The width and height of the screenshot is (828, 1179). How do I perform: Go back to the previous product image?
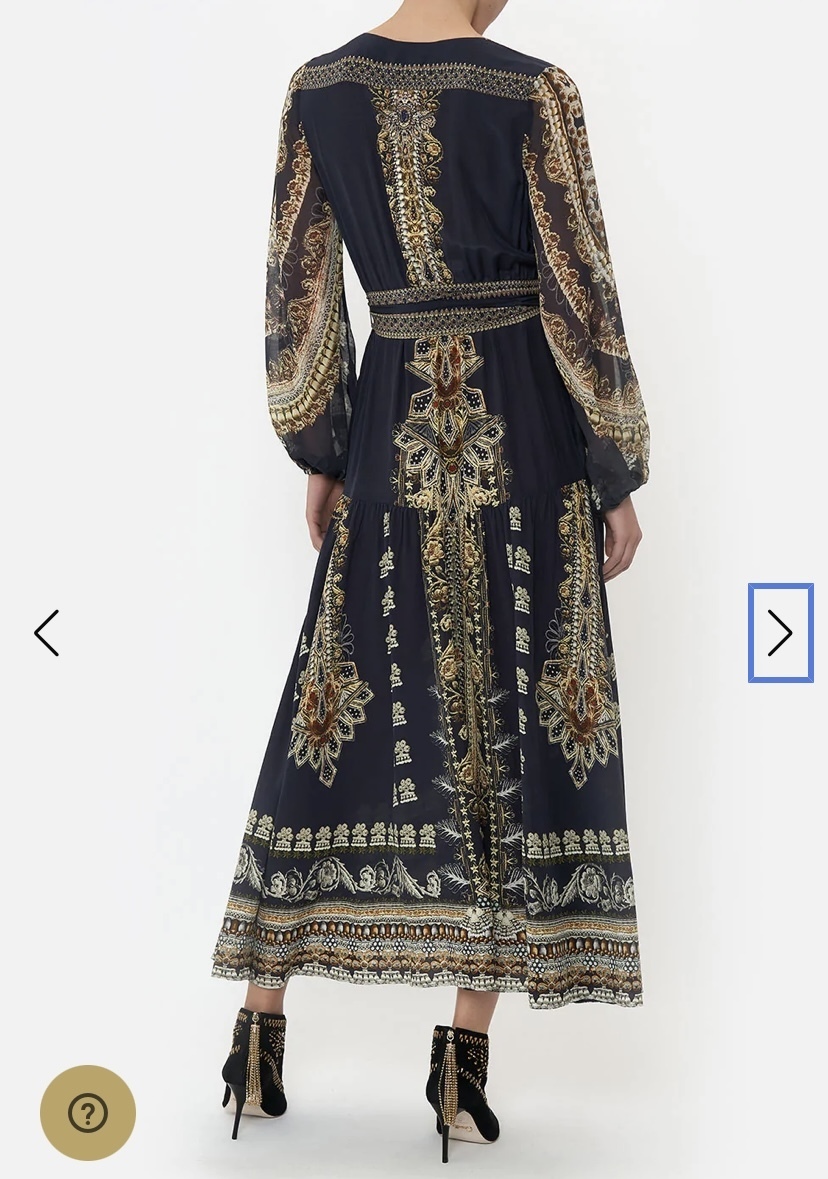point(47,633)
